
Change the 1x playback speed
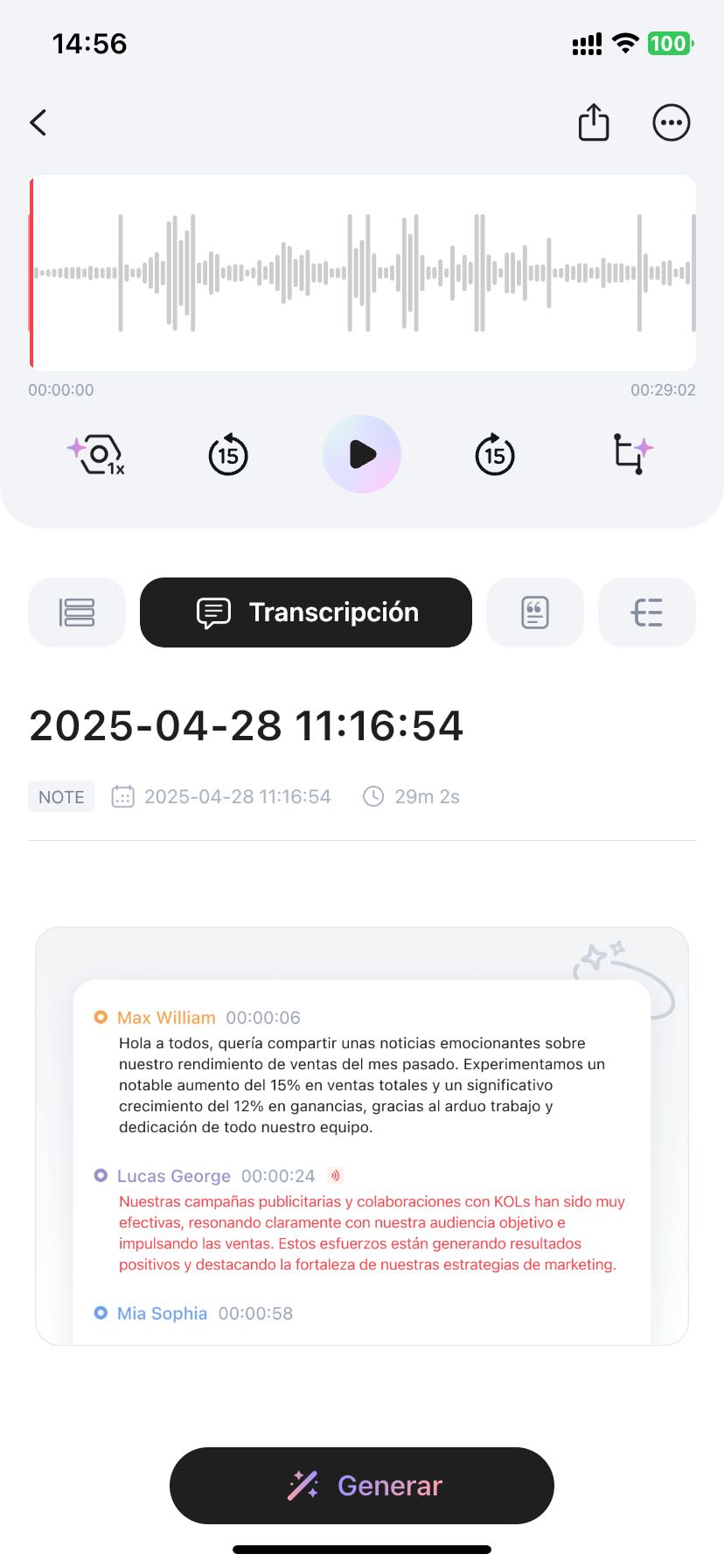tap(98, 455)
